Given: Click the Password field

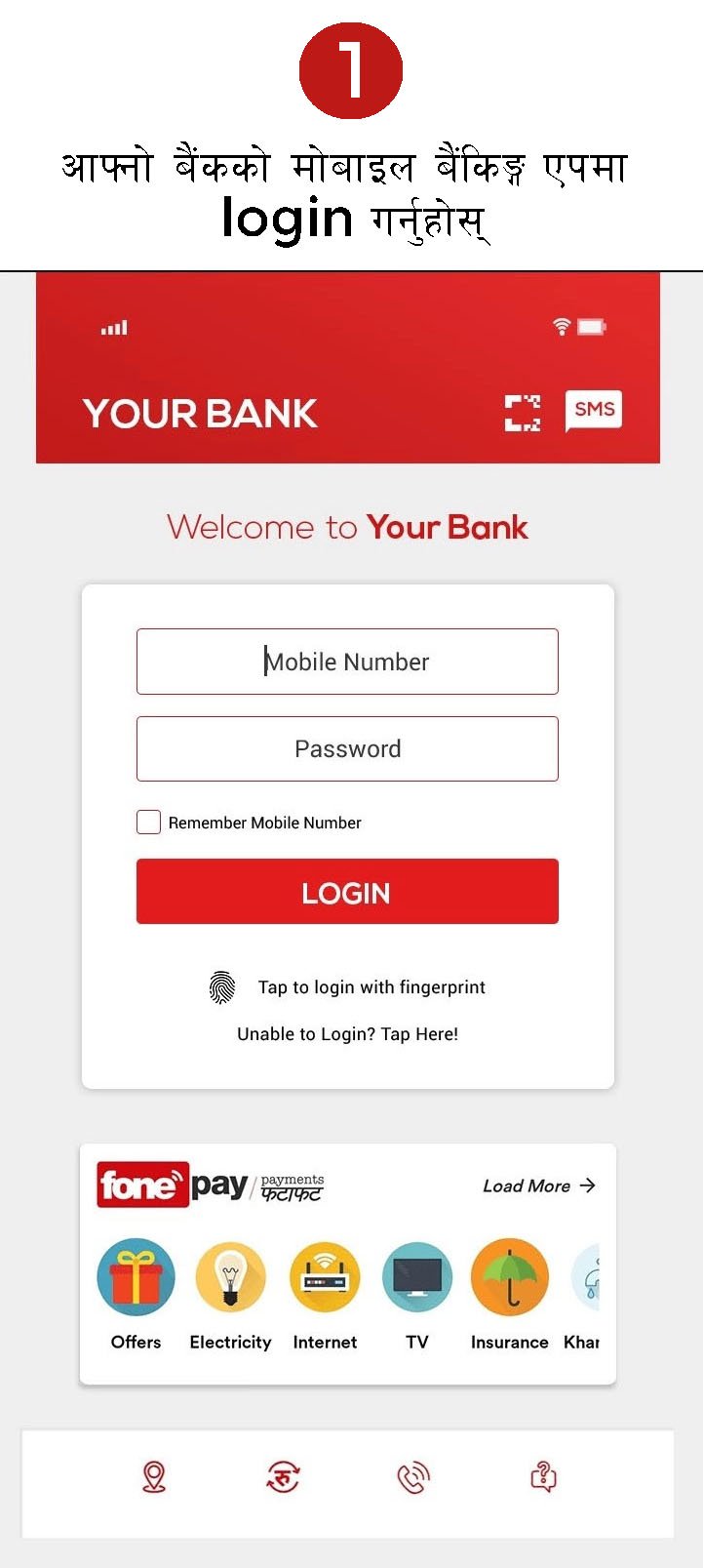Looking at the screenshot, I should (x=347, y=748).
